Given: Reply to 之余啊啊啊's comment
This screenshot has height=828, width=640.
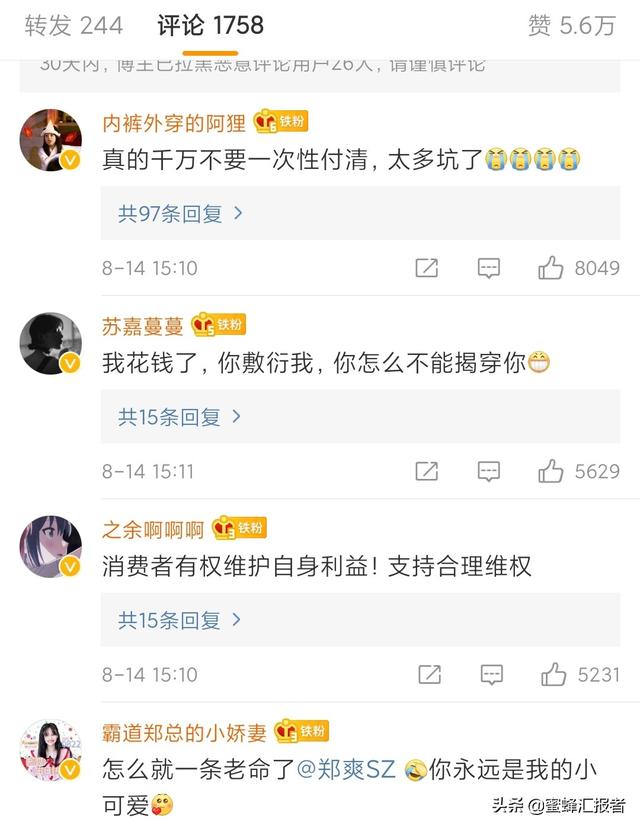Looking at the screenshot, I should click(x=488, y=675).
